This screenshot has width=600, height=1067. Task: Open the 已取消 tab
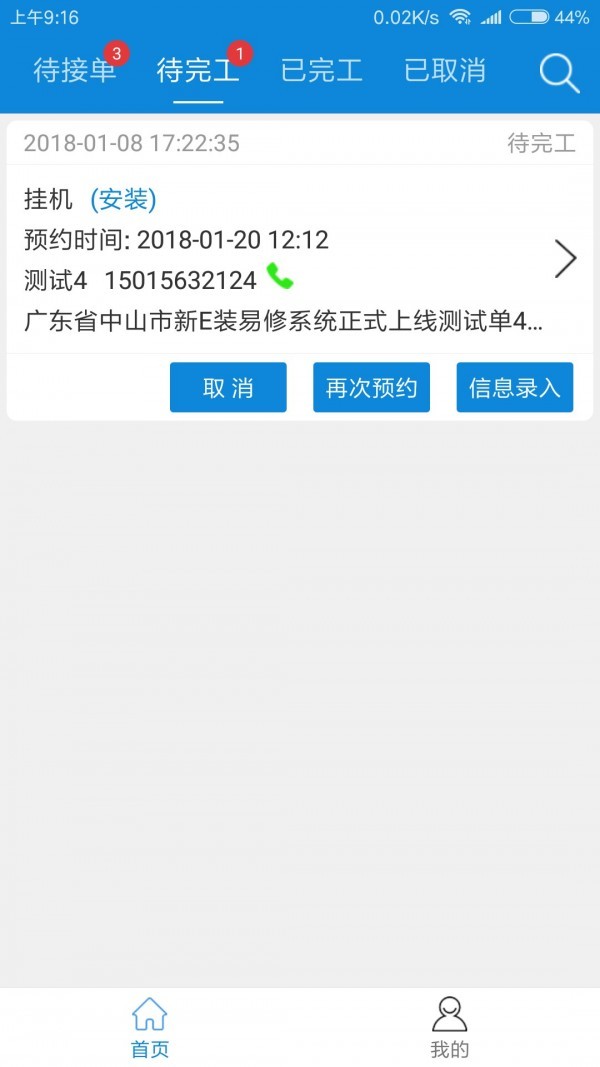tap(445, 71)
